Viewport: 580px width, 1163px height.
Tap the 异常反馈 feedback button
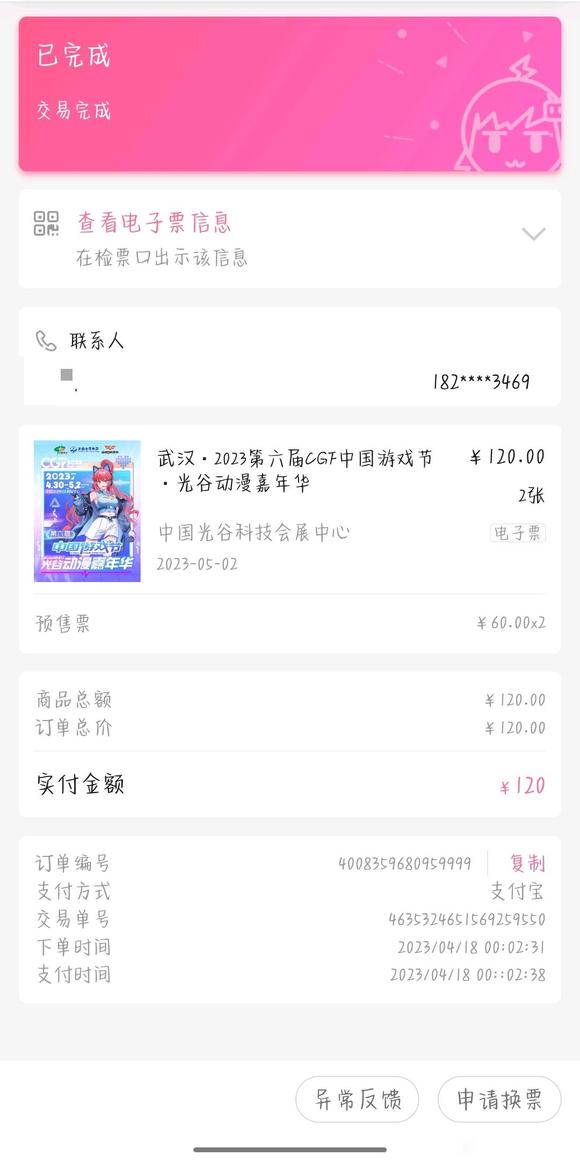coord(357,1099)
